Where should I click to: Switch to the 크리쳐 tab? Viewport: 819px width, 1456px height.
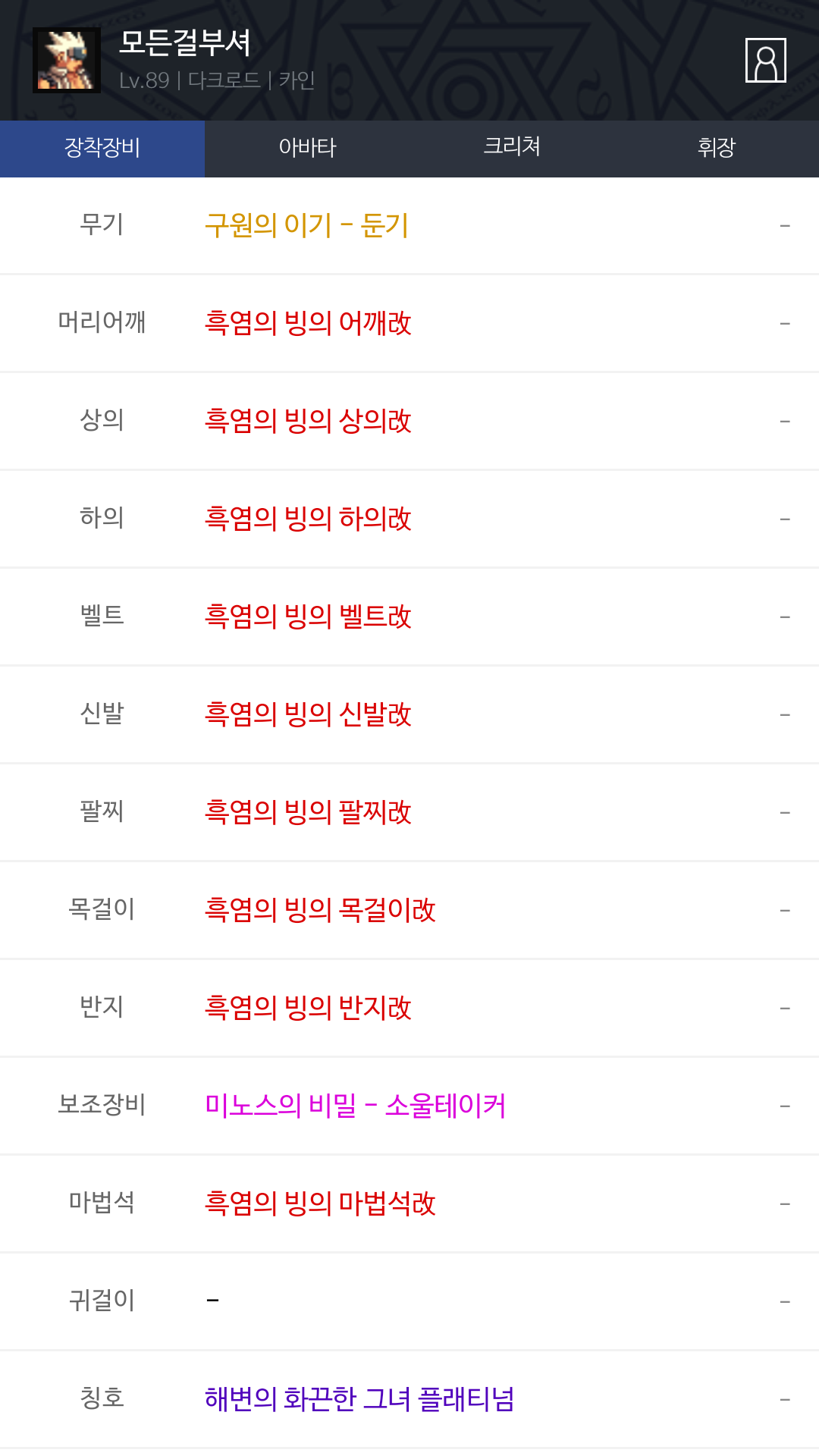coord(512,146)
